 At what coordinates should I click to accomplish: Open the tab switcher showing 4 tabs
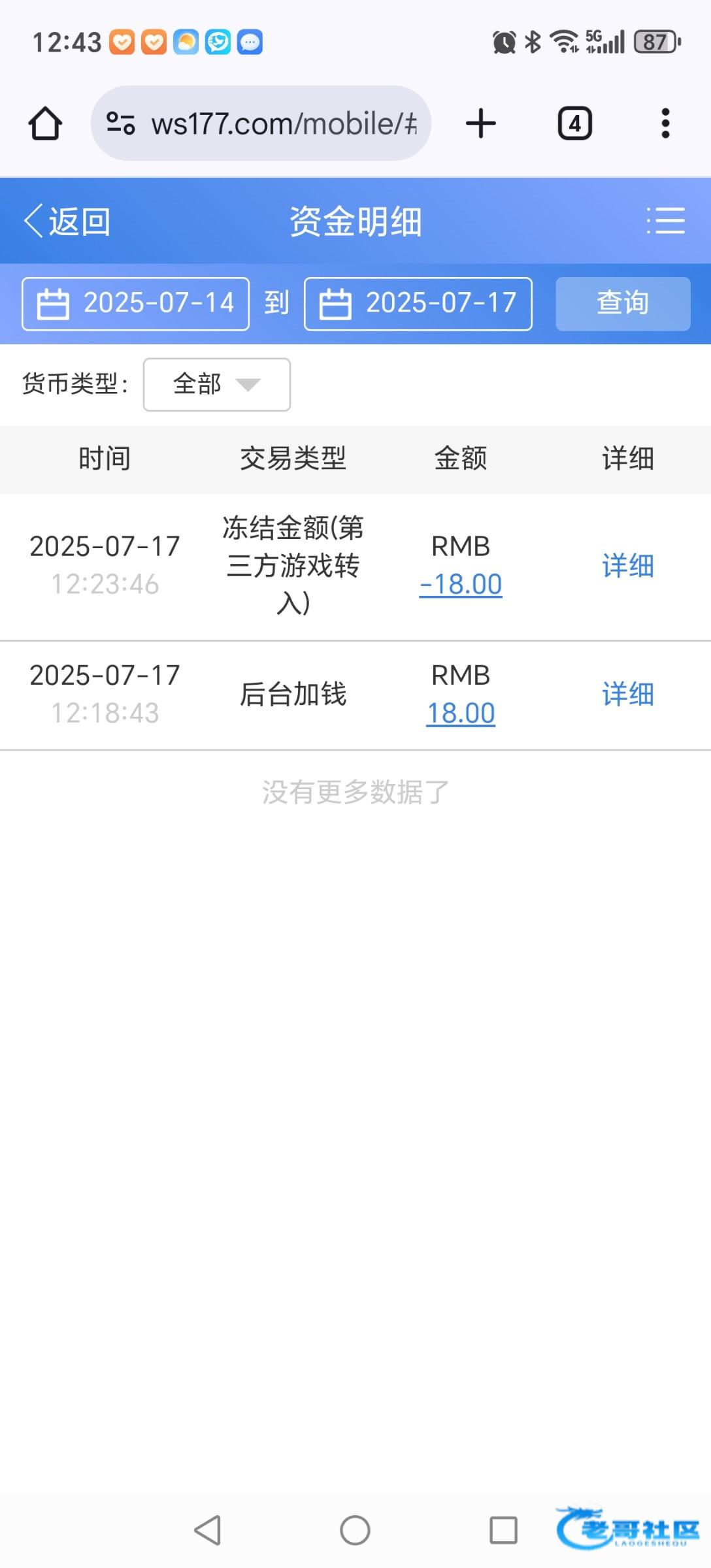[574, 123]
